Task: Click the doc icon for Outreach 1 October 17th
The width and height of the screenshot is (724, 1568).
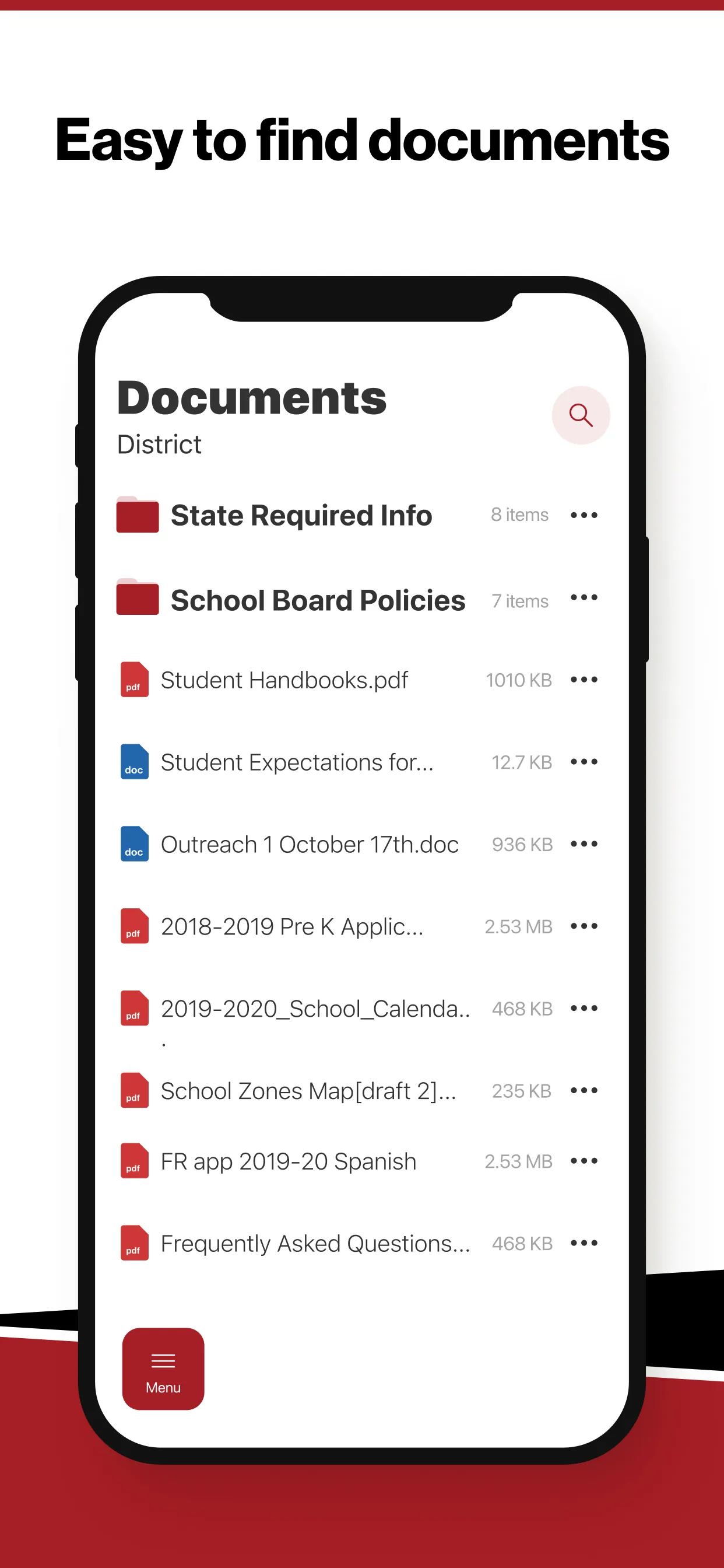Action: 133,844
